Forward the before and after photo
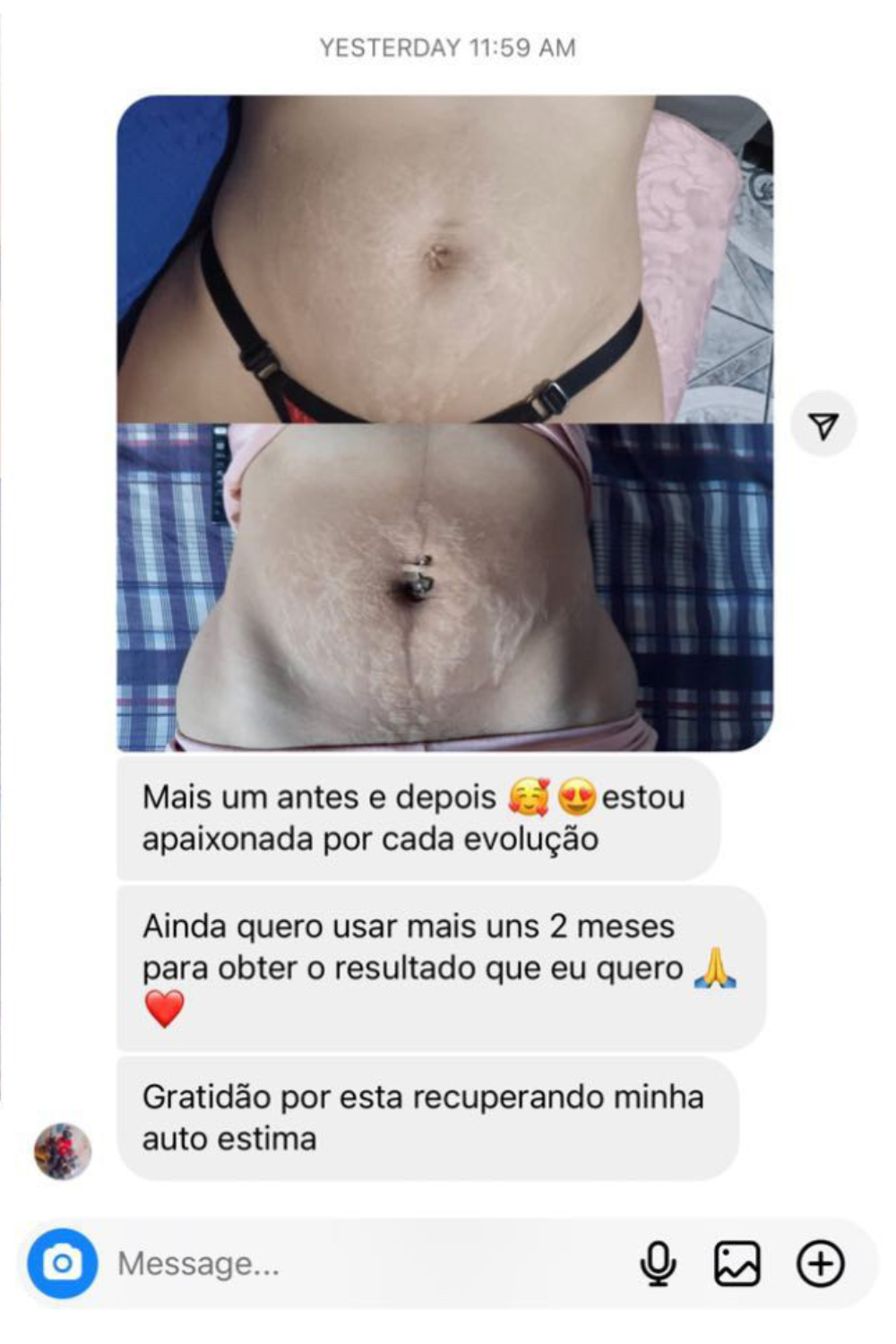The width and height of the screenshot is (896, 1344). click(x=823, y=425)
